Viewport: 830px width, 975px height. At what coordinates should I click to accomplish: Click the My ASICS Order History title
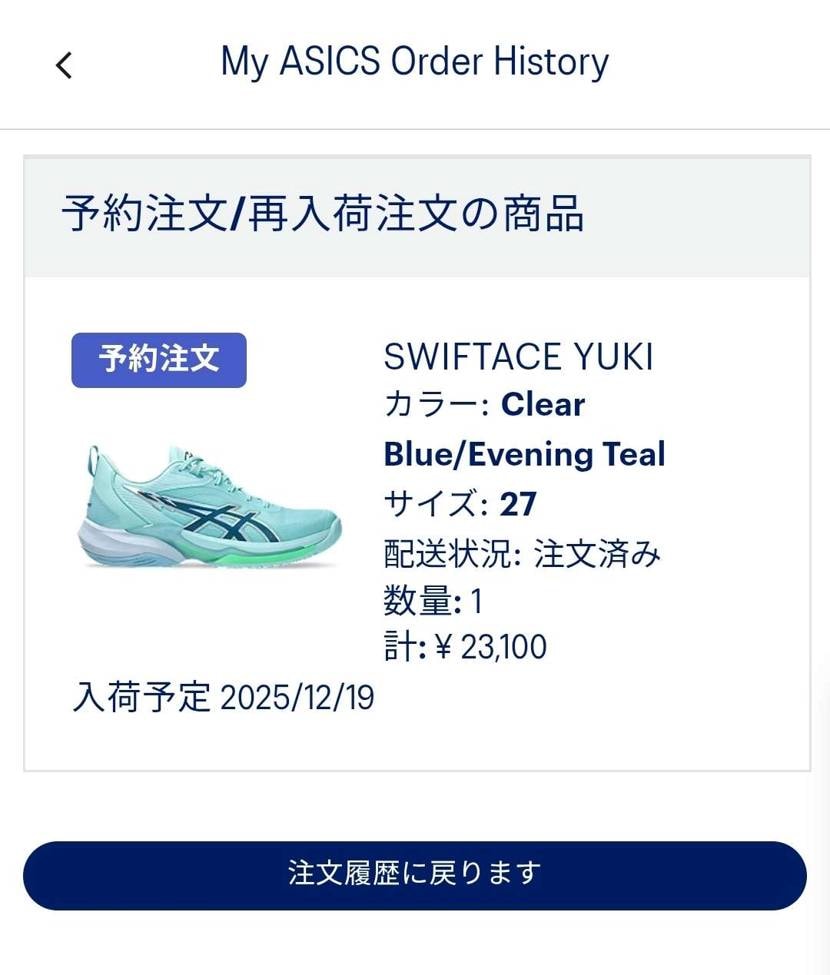click(x=413, y=62)
